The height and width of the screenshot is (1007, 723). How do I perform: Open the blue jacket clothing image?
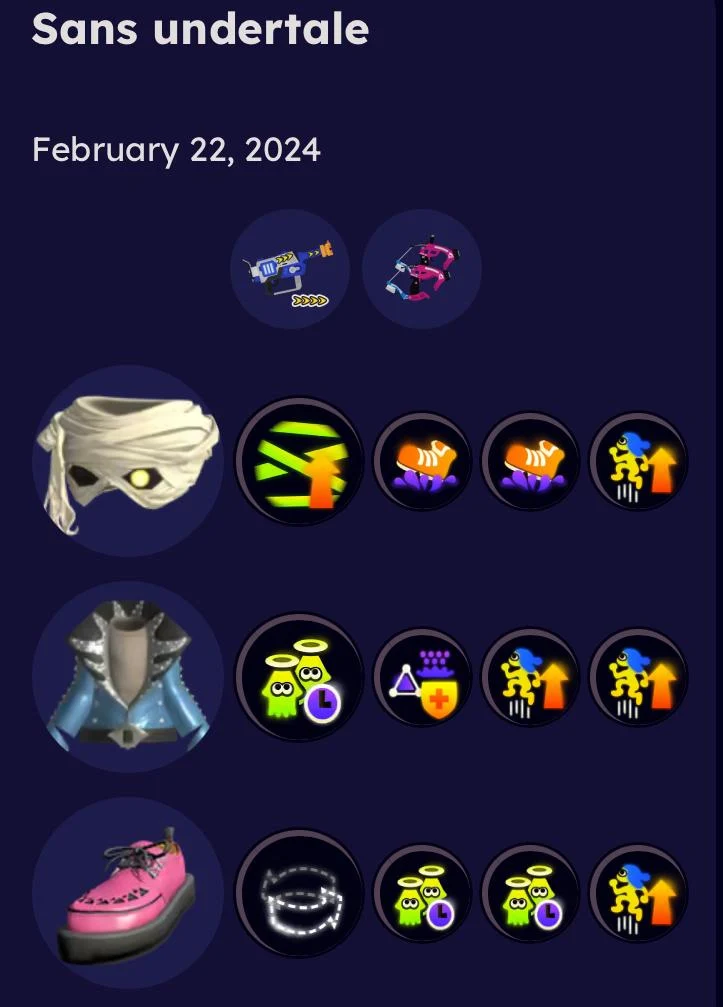(127, 678)
